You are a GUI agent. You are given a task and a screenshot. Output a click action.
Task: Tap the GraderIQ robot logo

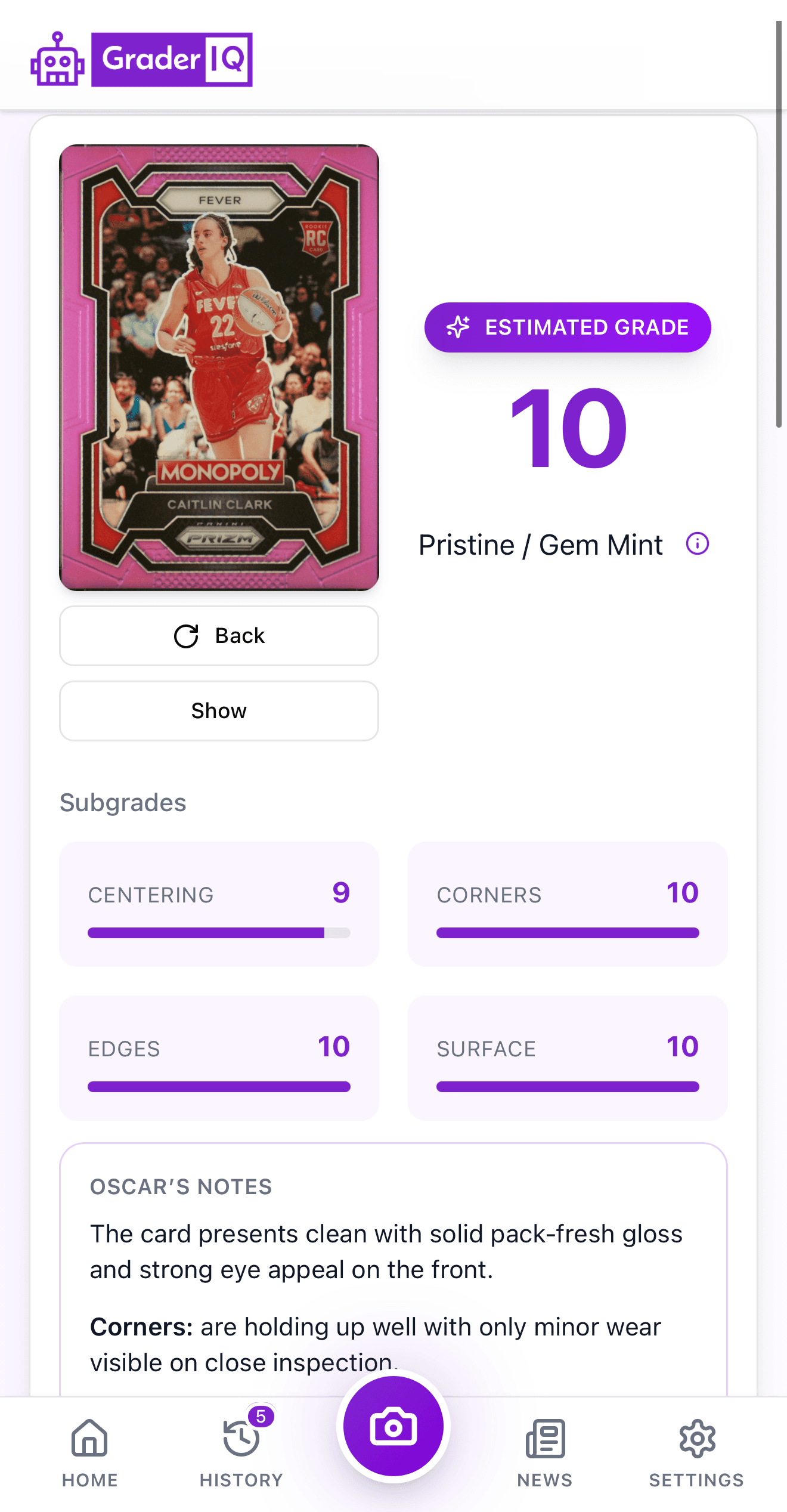(57, 58)
